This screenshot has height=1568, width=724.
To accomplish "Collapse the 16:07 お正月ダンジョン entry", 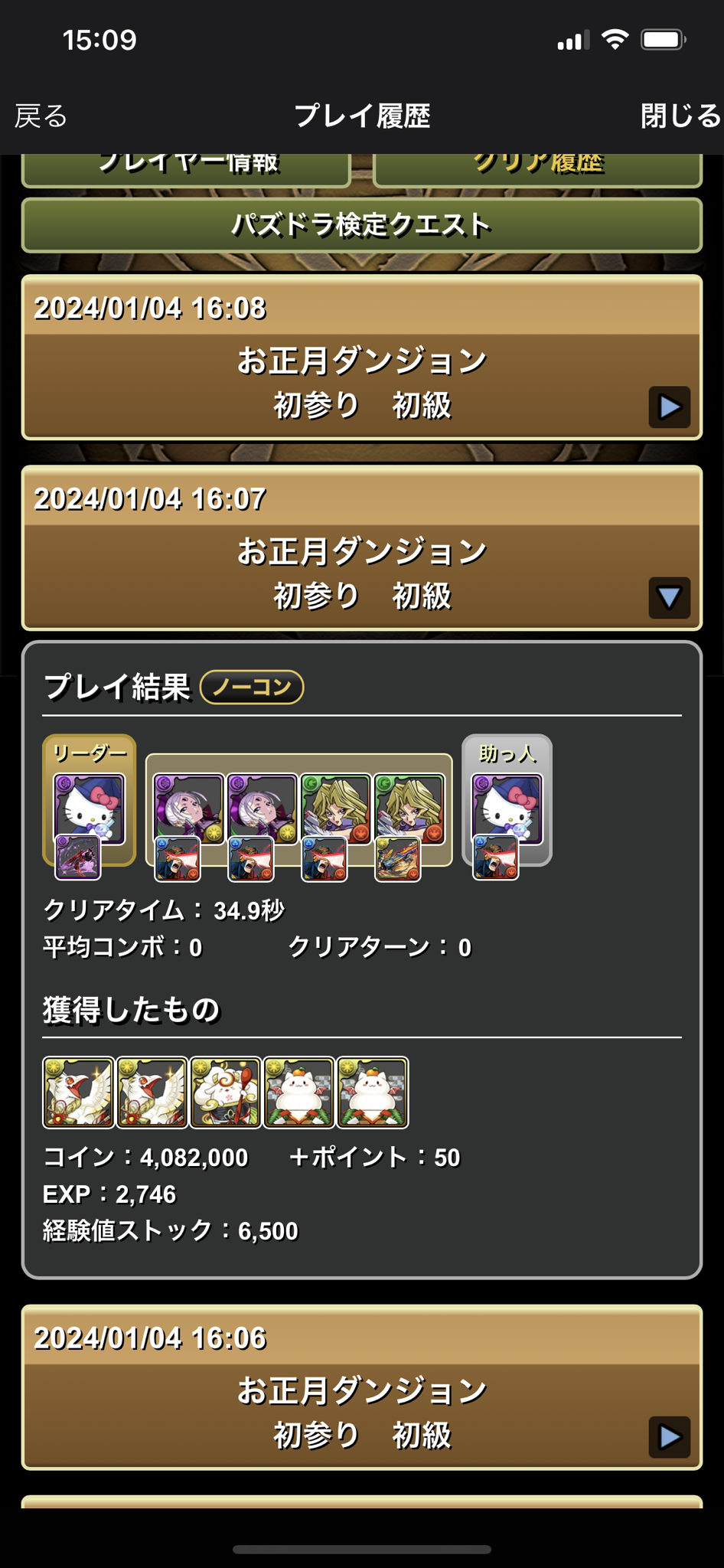I will coord(362,548).
